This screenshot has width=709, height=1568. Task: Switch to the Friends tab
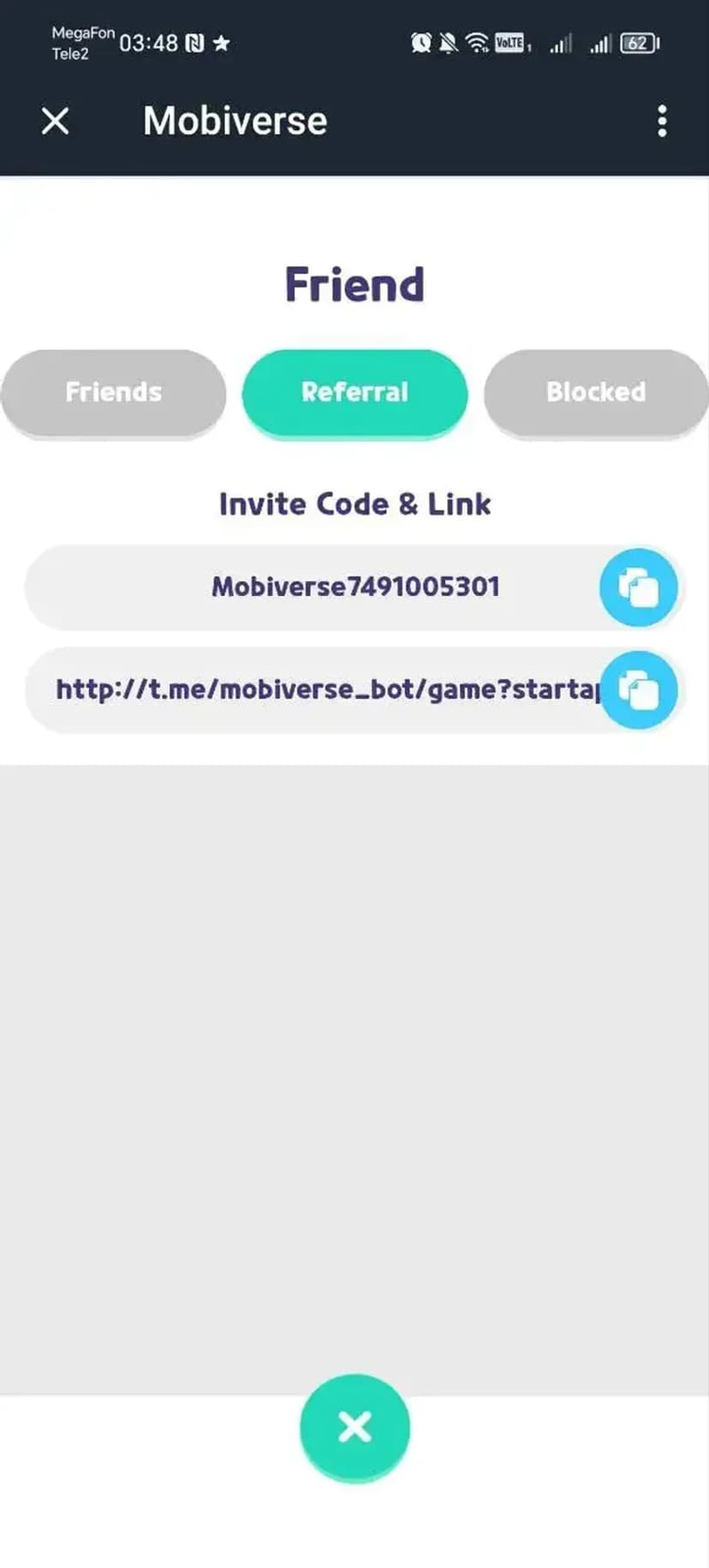coord(113,392)
